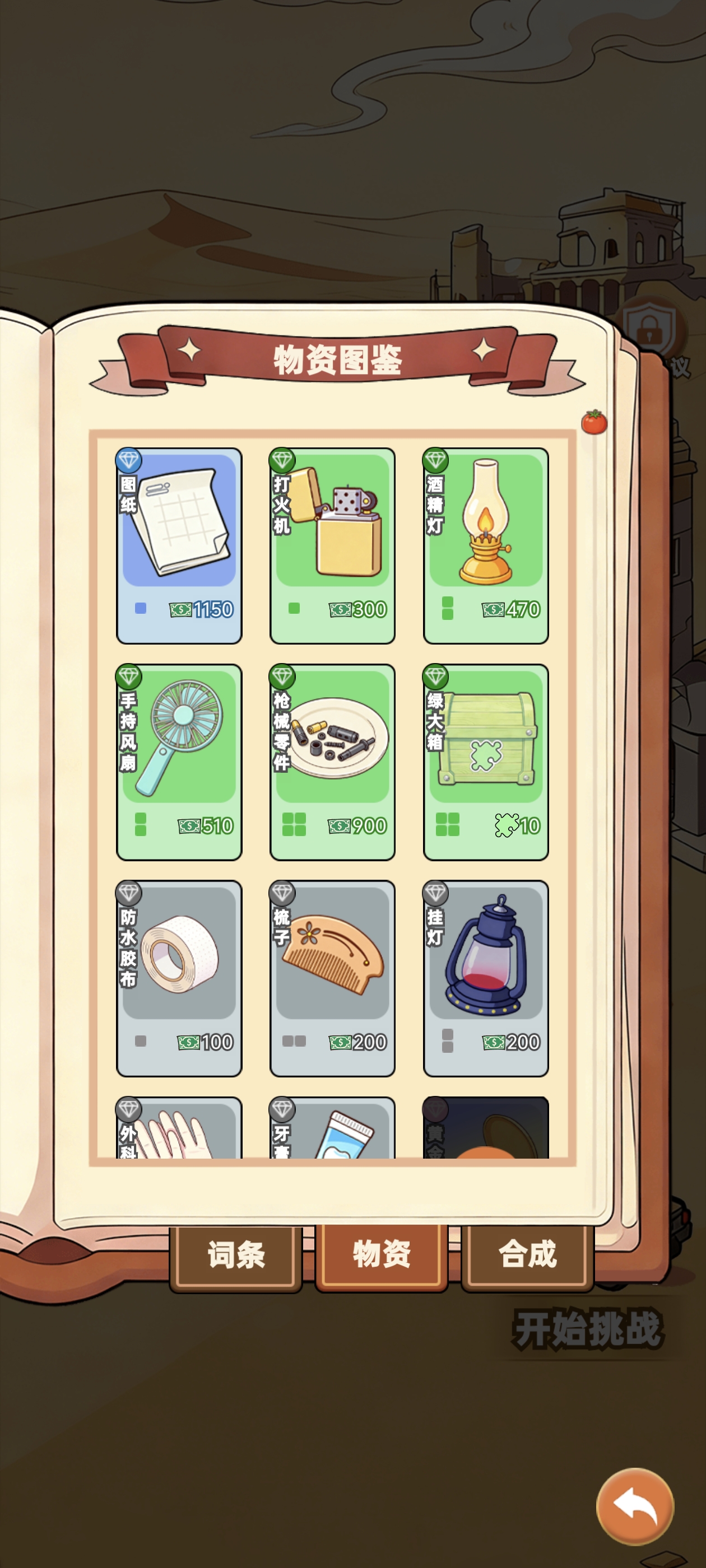View the 打火机 item card
Screen dimensions: 706x1568
[333, 545]
